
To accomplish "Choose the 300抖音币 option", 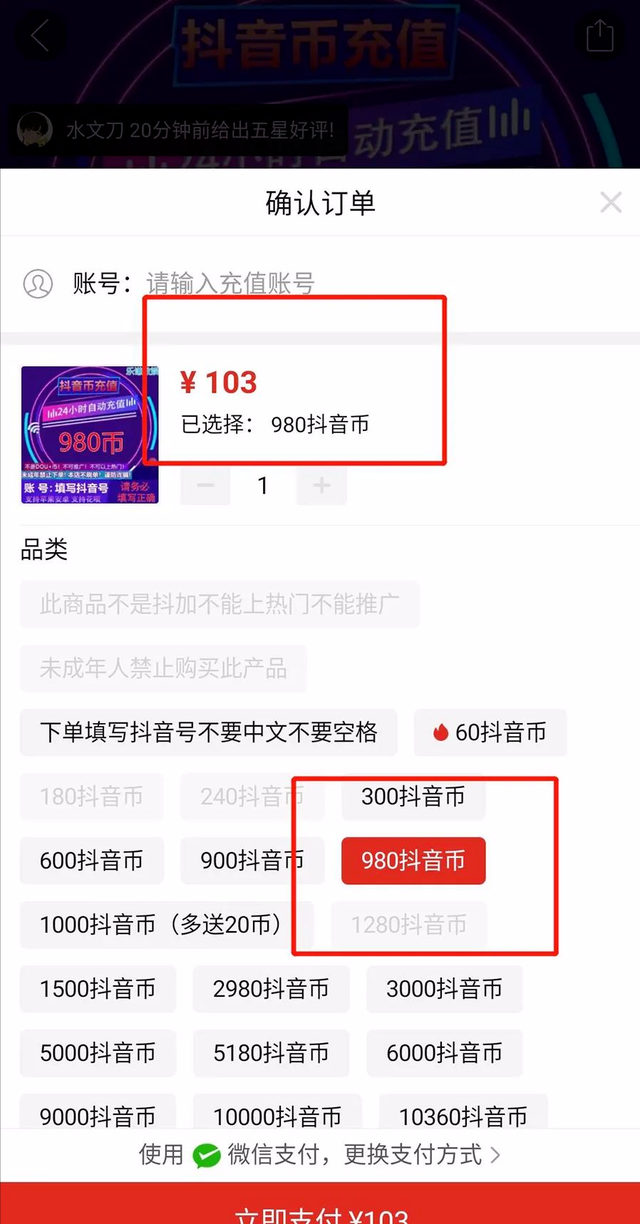I will (413, 797).
